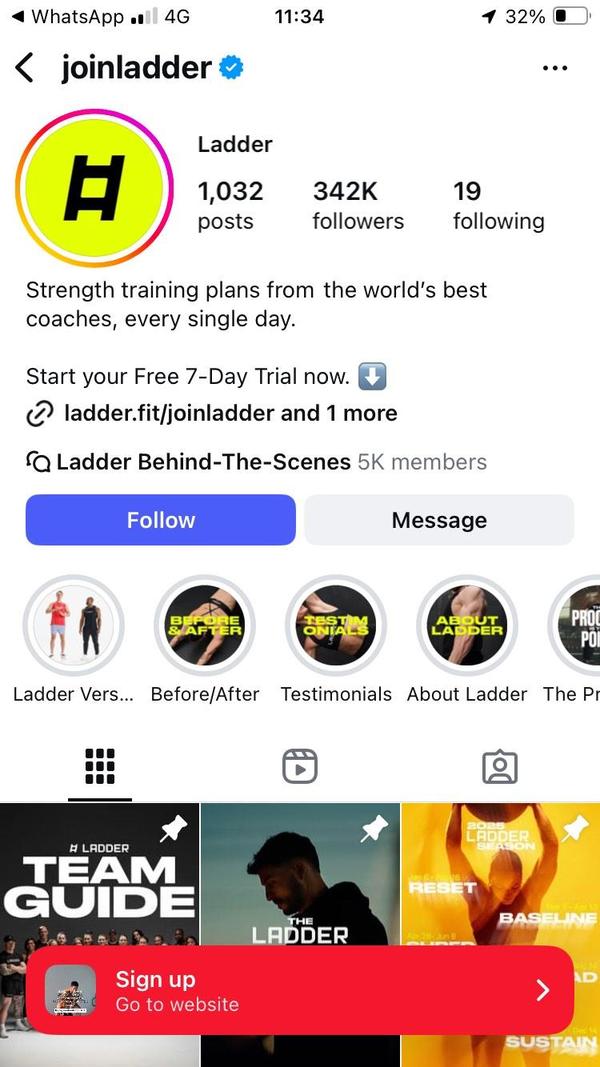Open the 19 following list
Screen dimensions: 600x1067
coord(498,205)
